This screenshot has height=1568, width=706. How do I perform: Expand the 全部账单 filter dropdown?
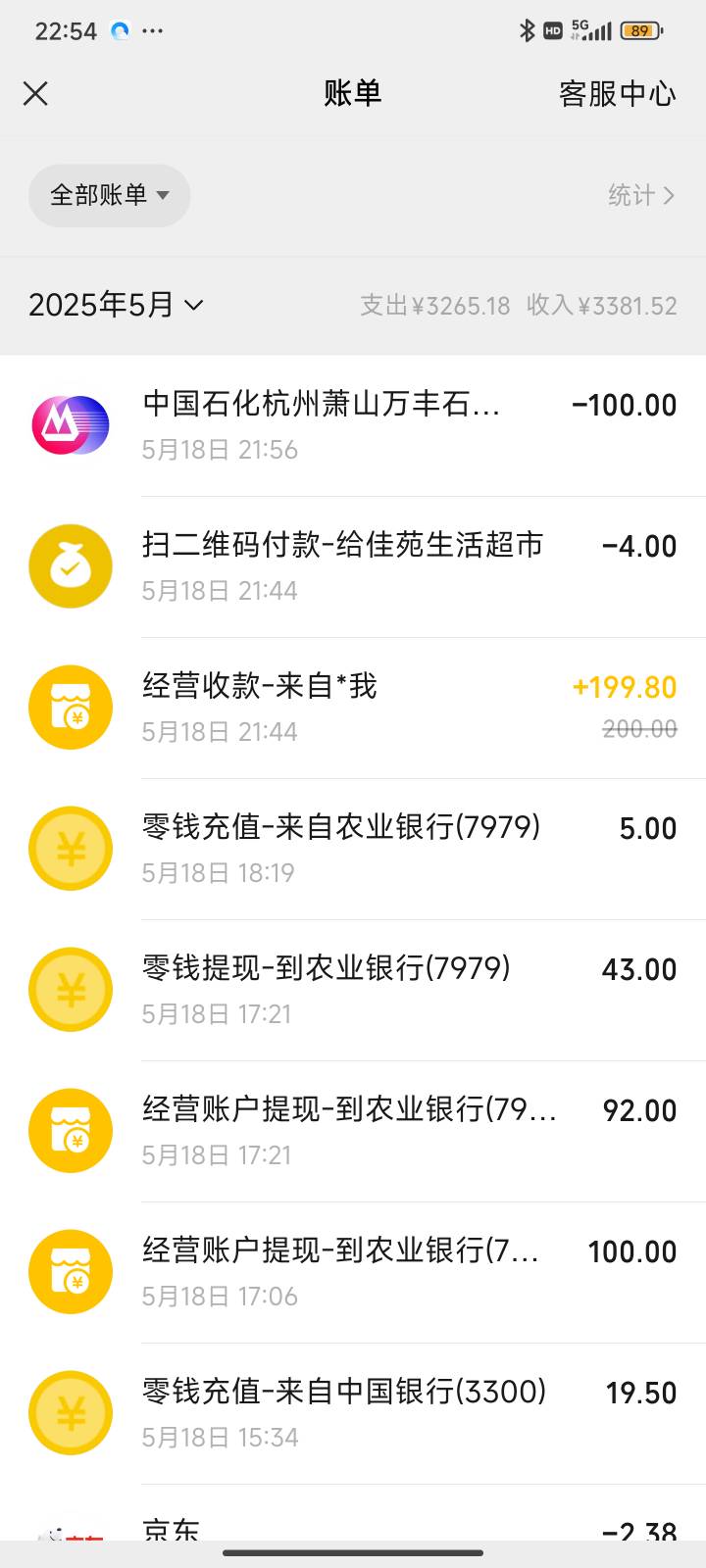click(x=109, y=195)
